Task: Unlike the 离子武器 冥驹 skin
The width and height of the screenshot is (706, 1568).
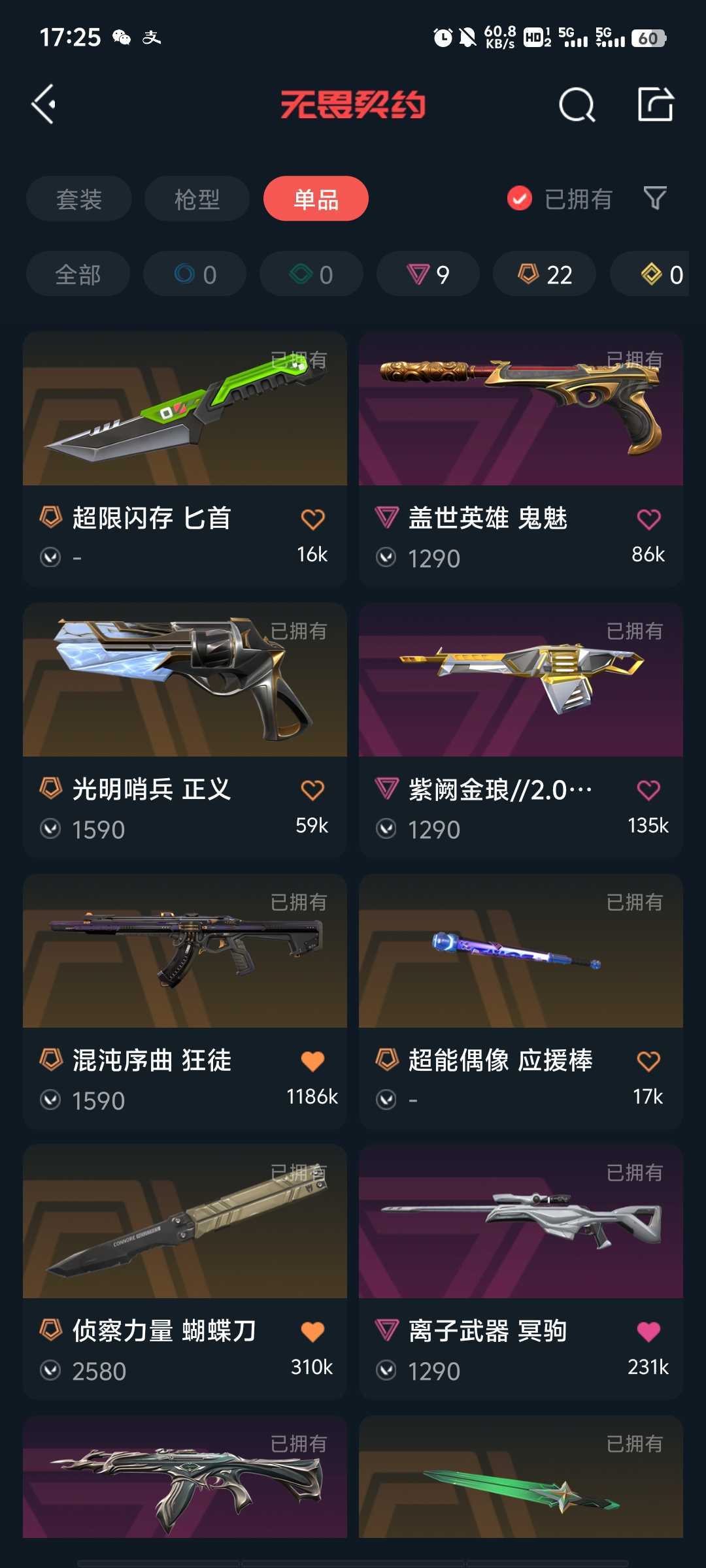Action: click(x=648, y=1331)
